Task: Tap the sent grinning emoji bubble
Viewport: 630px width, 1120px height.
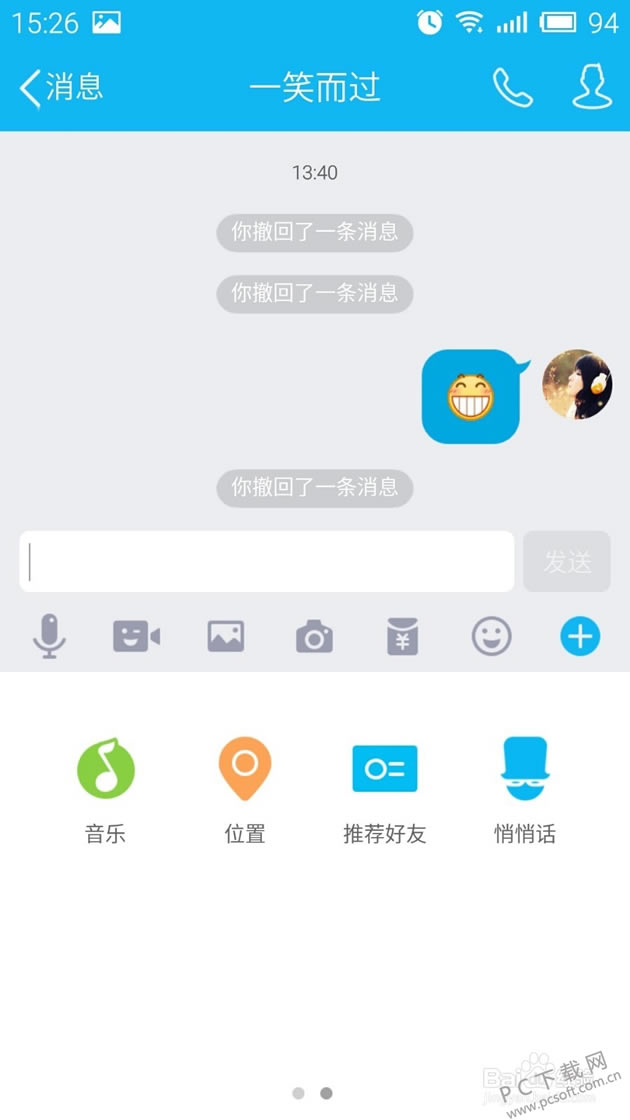Action: [471, 396]
